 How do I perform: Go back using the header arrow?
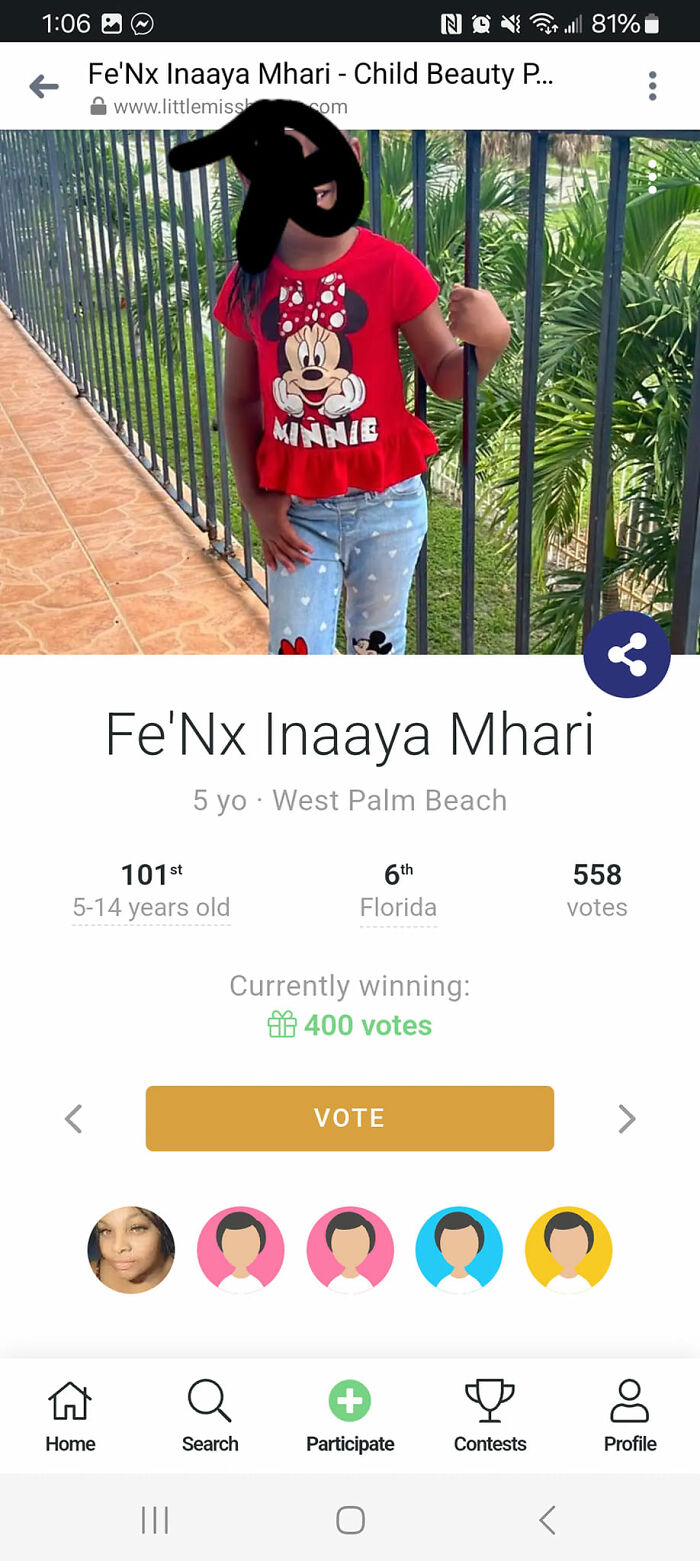(x=44, y=87)
